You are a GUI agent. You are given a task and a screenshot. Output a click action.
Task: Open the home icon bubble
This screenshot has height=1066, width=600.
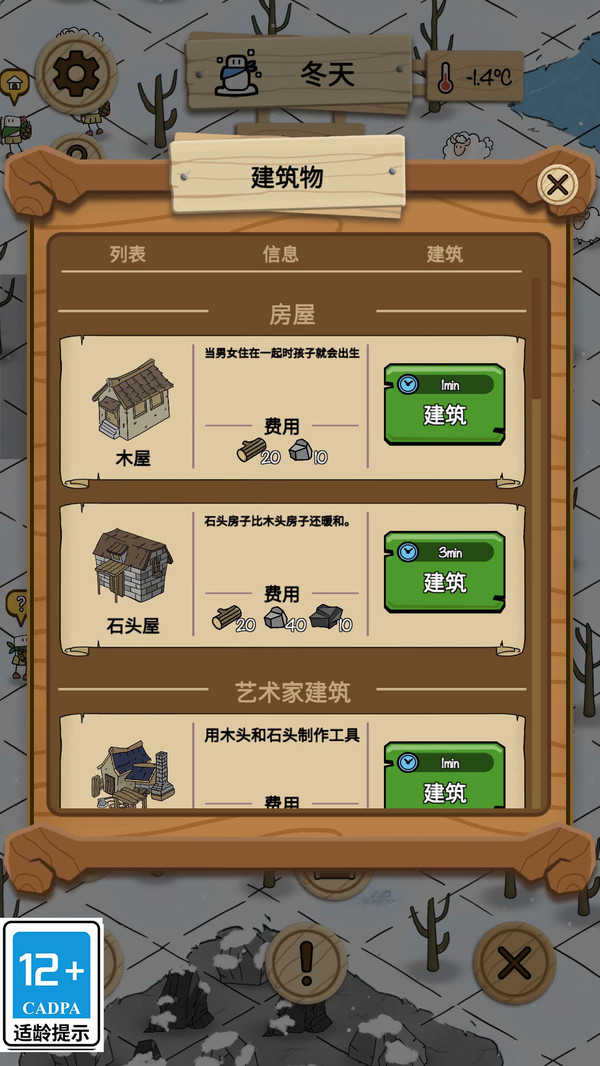[14, 84]
